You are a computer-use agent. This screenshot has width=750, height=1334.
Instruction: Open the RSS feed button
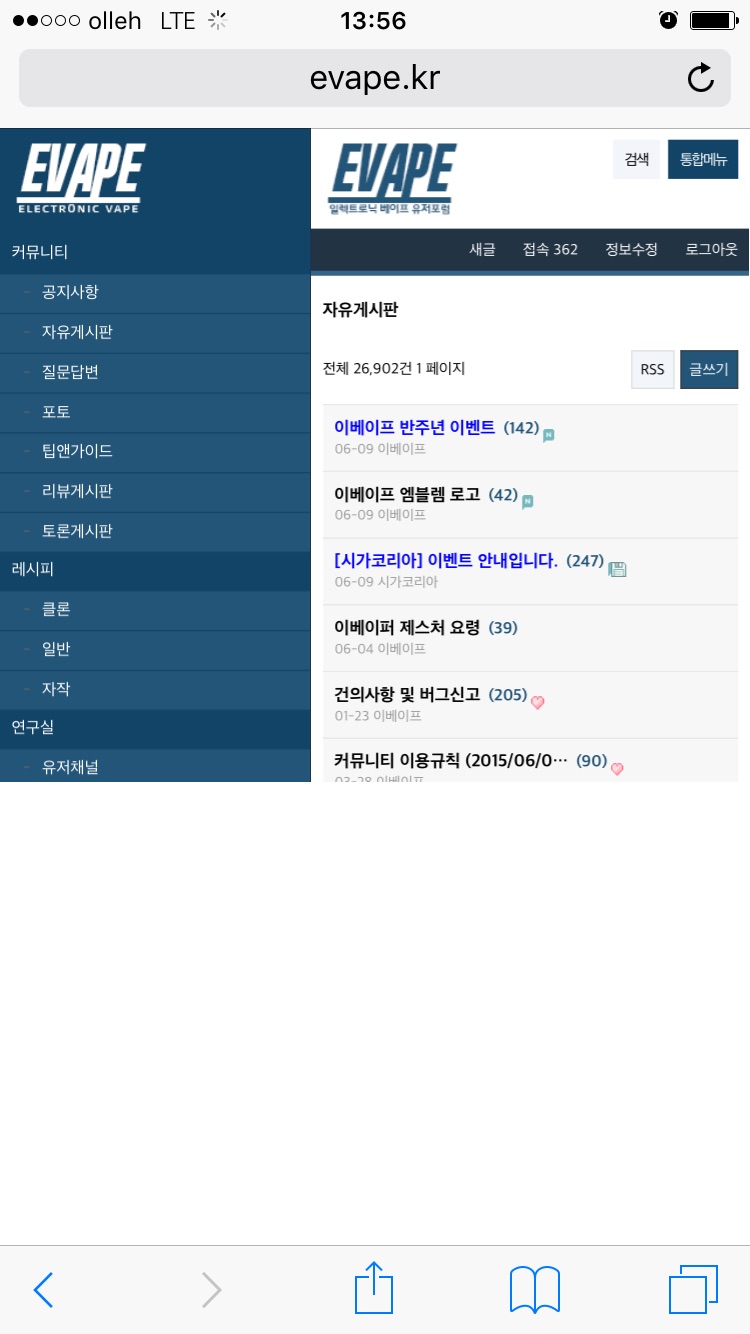coord(652,370)
